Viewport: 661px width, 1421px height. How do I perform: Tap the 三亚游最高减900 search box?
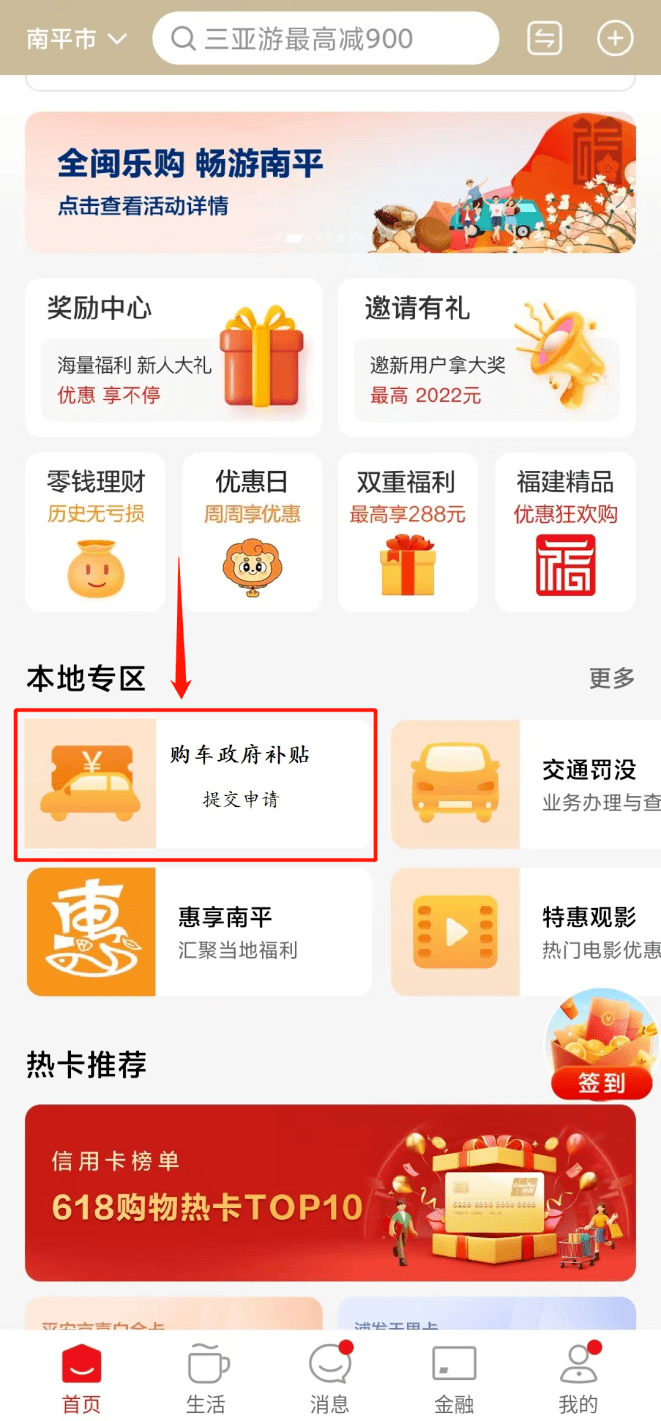325,40
